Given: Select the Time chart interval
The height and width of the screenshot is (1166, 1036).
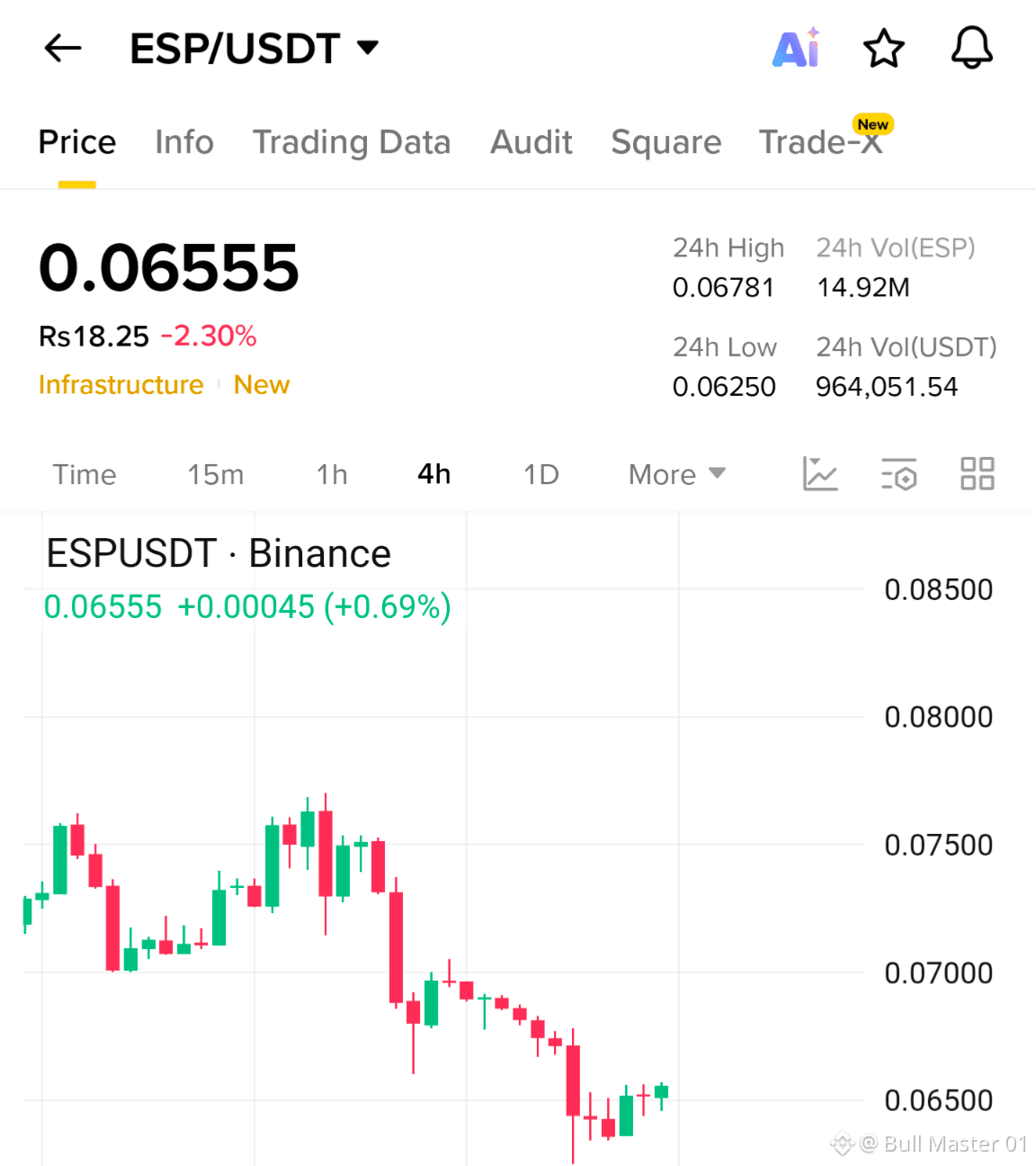Looking at the screenshot, I should [85, 474].
